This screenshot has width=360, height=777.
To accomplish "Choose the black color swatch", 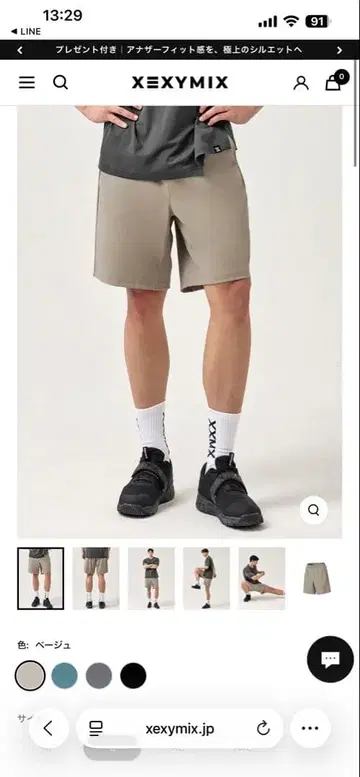I will click(x=133, y=675).
